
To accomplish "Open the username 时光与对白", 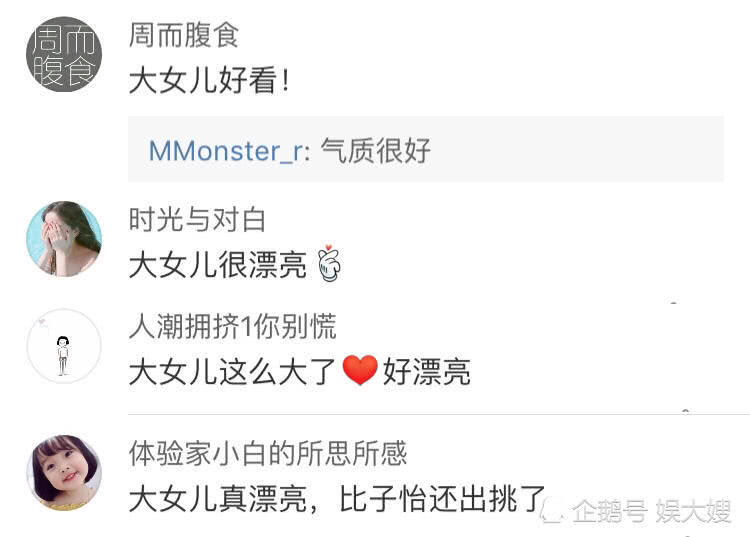I will [x=197, y=220].
